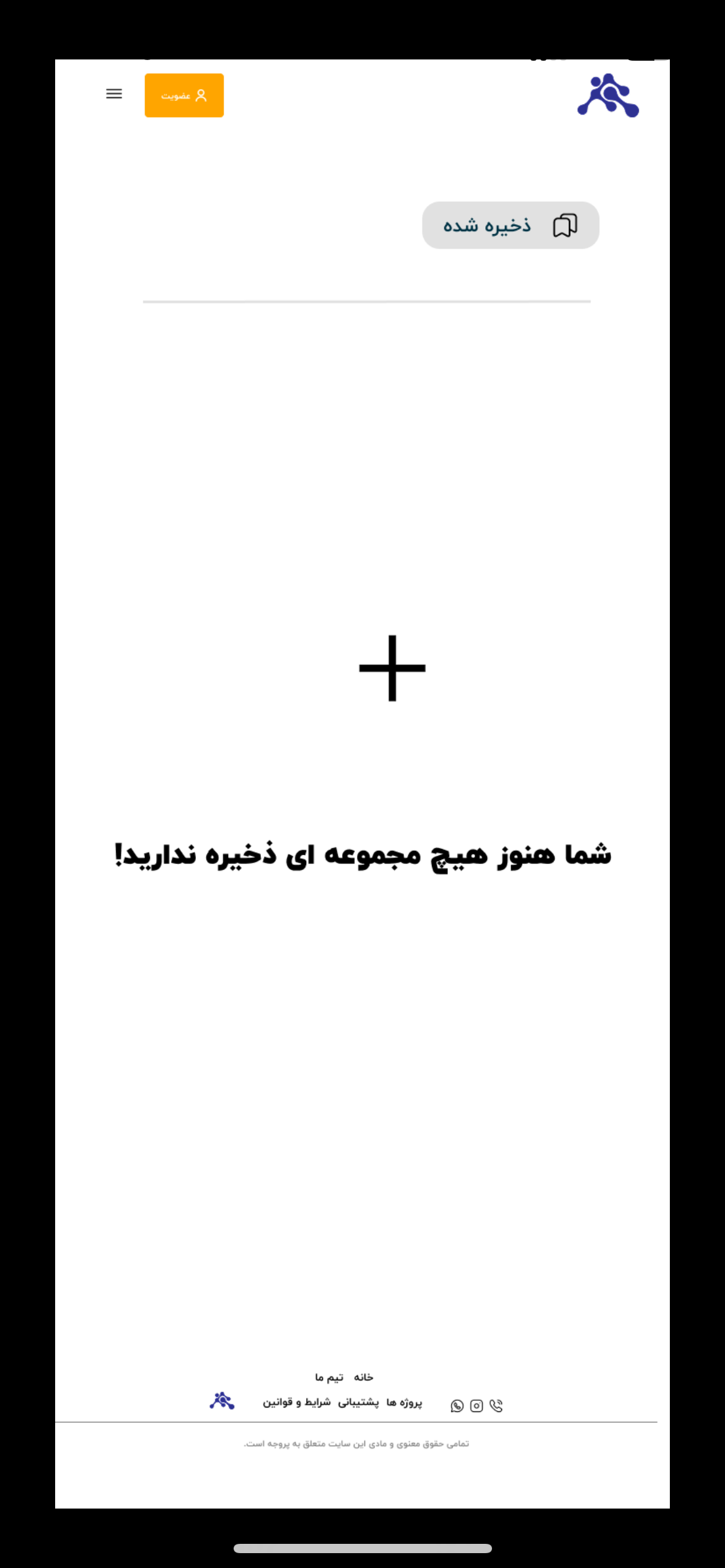This screenshot has width=725, height=1568.
Task: Go to پروژه ها in the footer
Action: (404, 1403)
